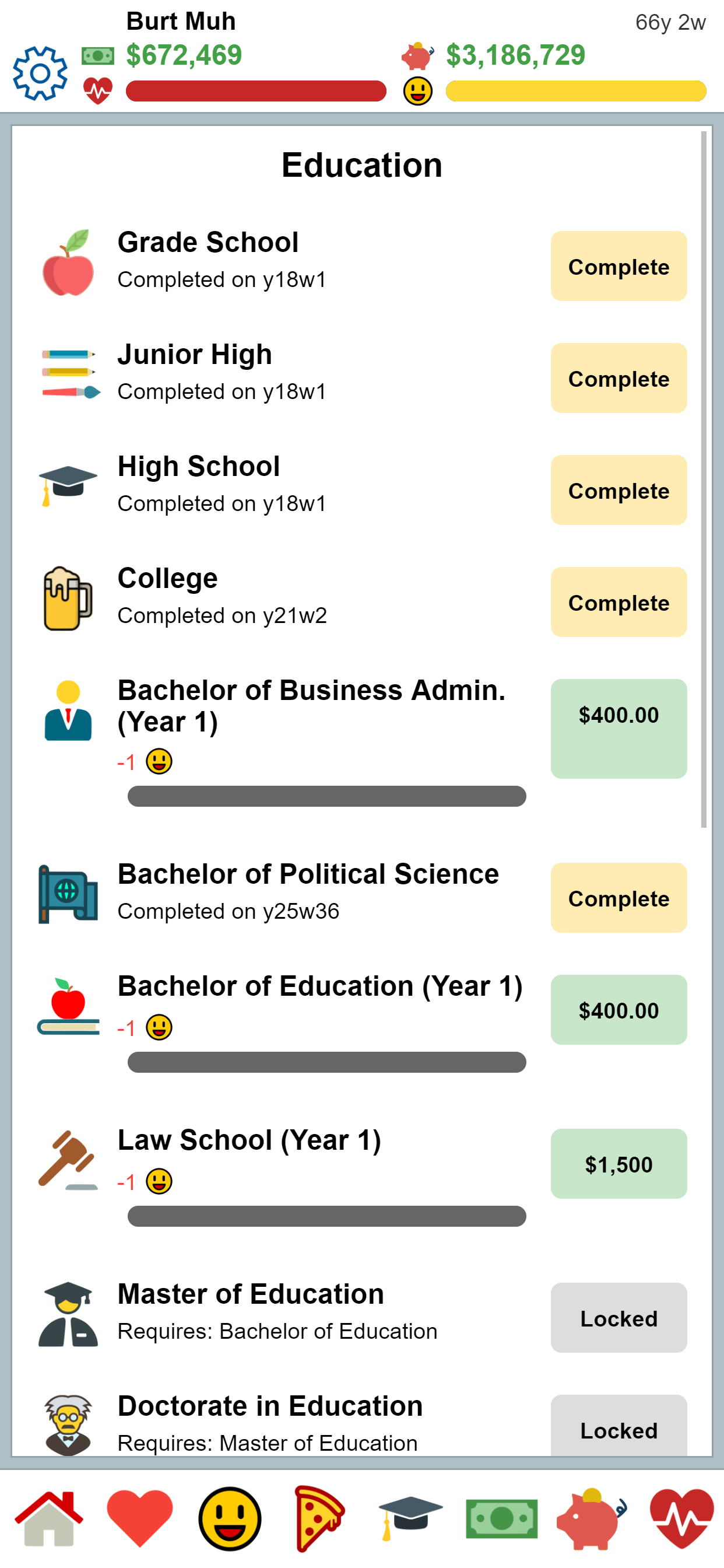Open the settings gear icon
Image resolution: width=724 pixels, height=1568 pixels.
point(40,73)
